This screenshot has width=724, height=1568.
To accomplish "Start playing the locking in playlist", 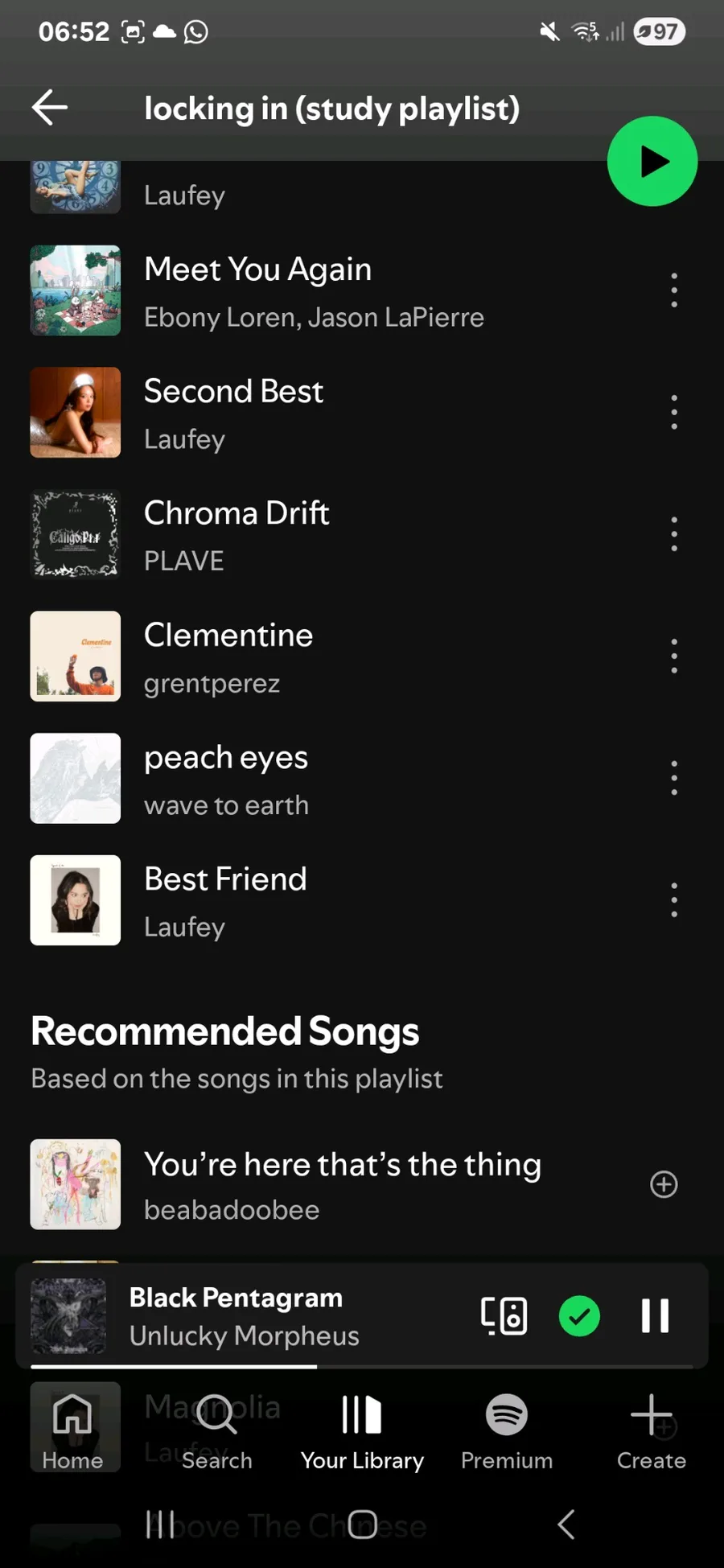I will point(652,162).
